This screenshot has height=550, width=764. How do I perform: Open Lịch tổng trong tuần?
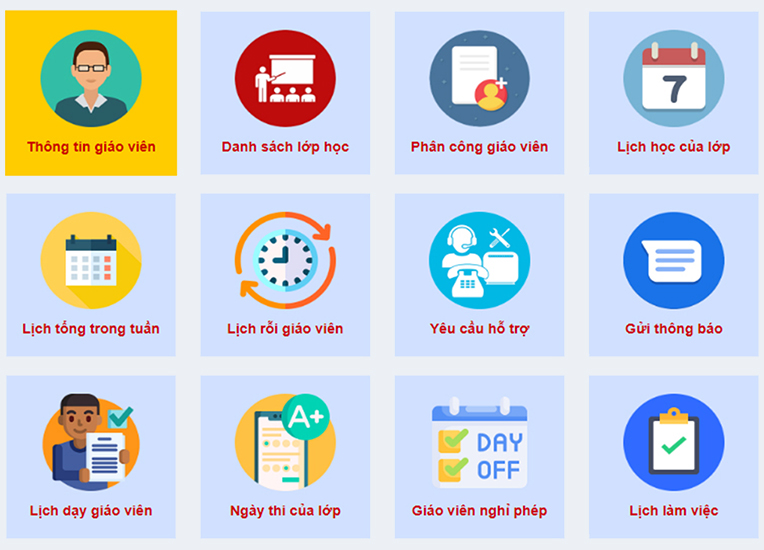91,275
